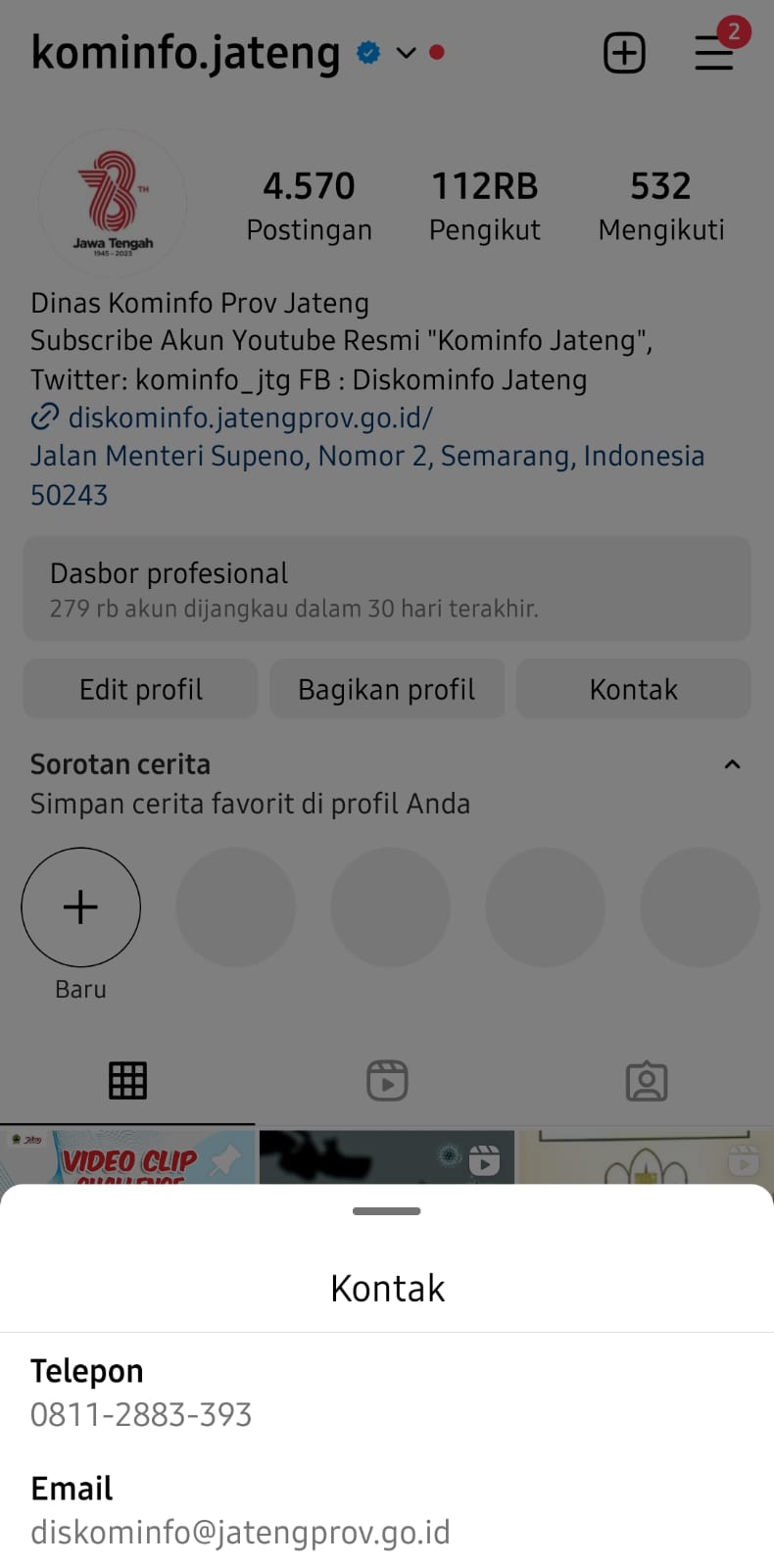Tap Bagikan profil button
774x1568 pixels.
pos(387,689)
